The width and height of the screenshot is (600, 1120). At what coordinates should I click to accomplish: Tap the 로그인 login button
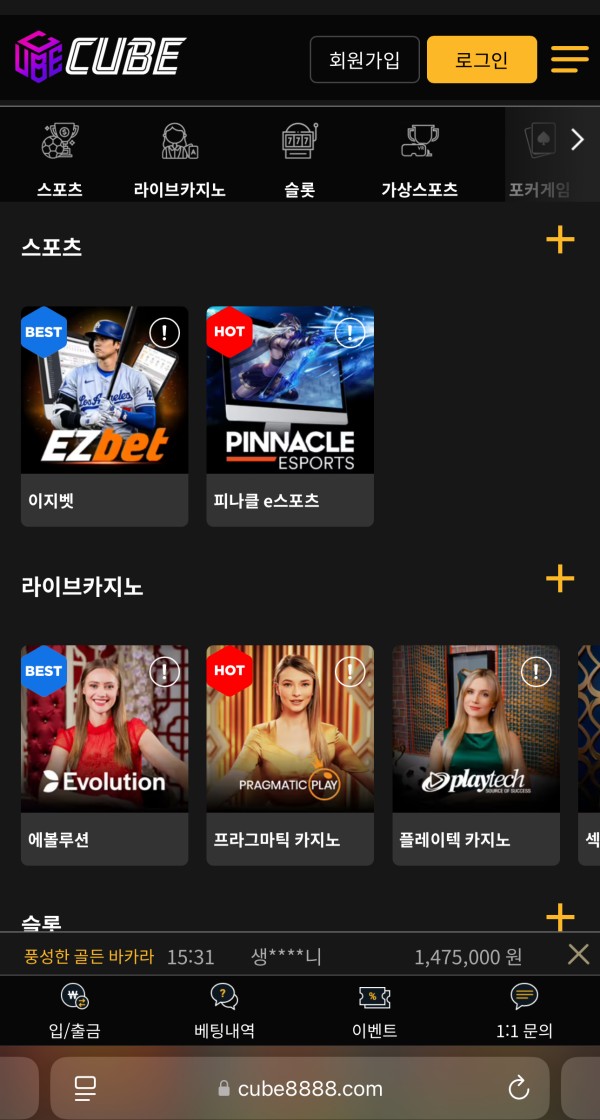(x=481, y=60)
